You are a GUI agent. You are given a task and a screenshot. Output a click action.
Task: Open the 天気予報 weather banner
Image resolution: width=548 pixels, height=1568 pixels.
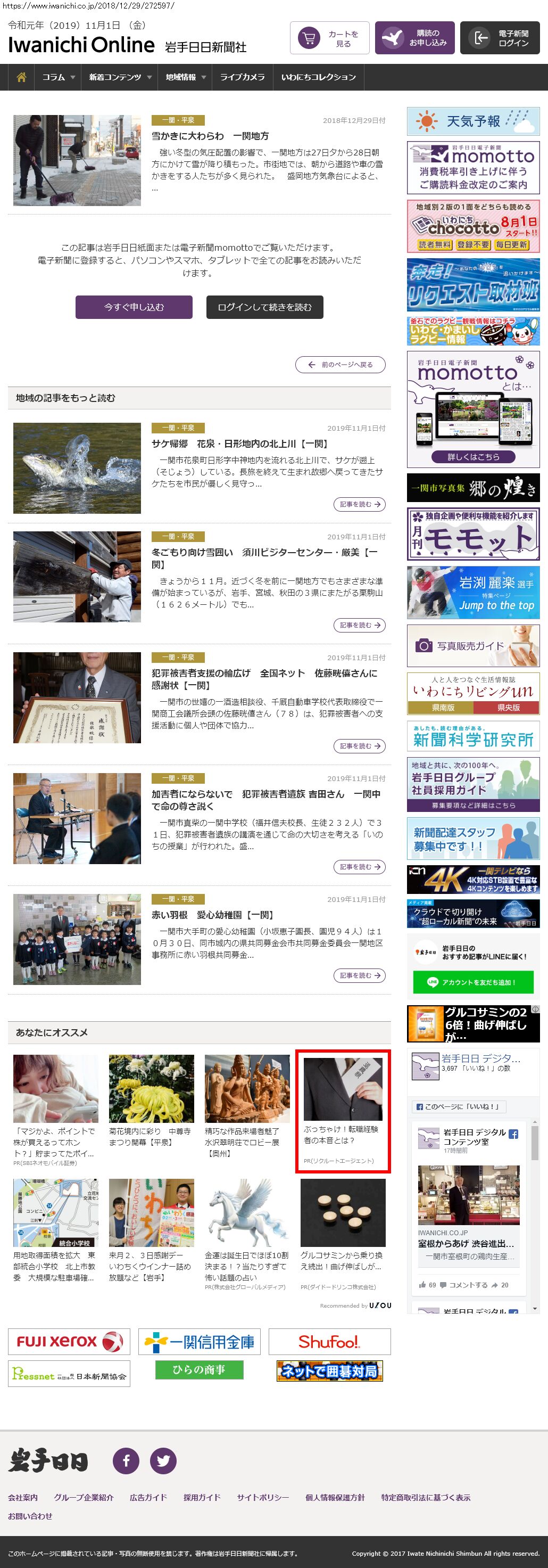coord(472,121)
